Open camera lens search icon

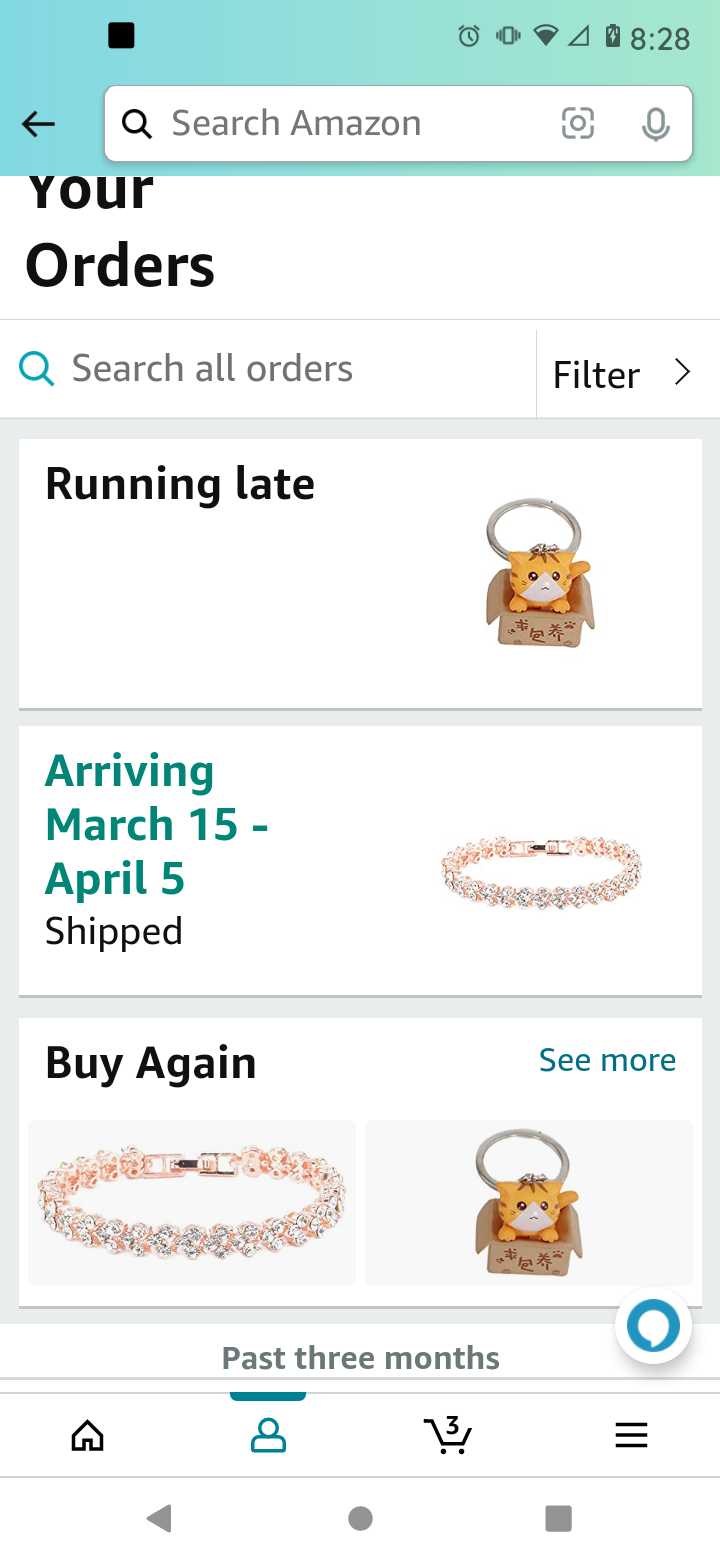[578, 124]
